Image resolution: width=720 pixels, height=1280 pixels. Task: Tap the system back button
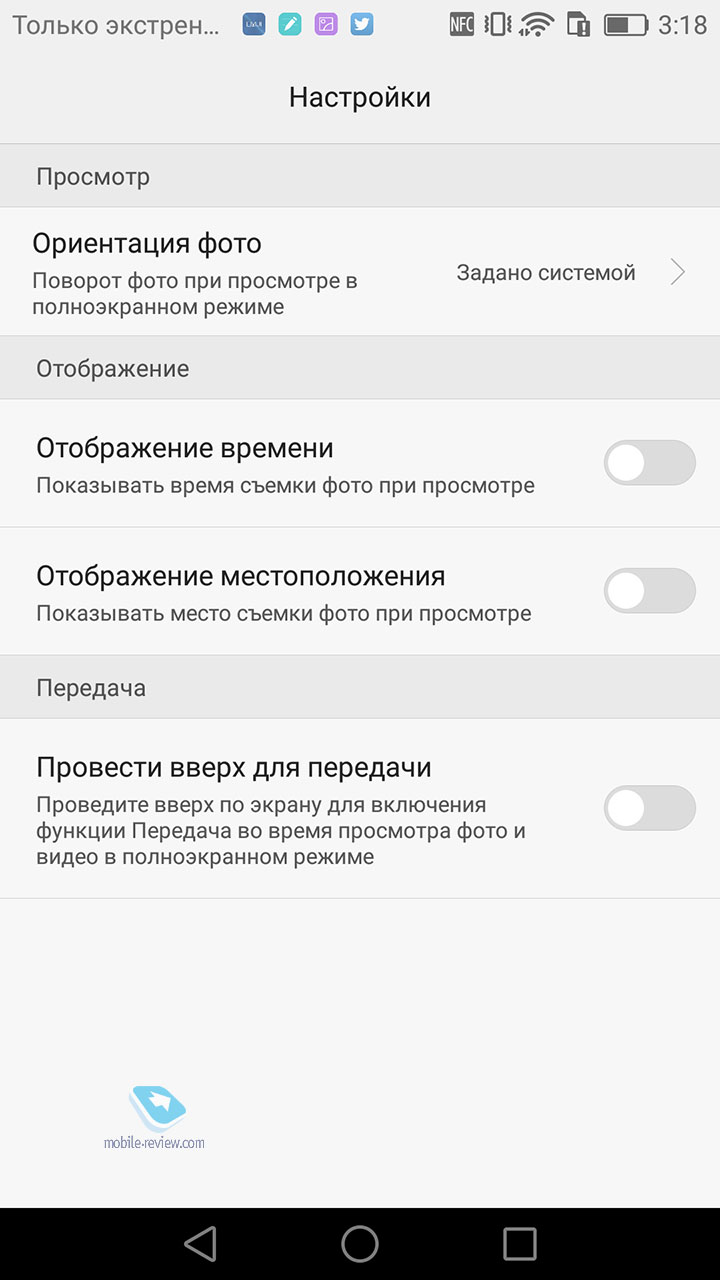[x=200, y=1244]
